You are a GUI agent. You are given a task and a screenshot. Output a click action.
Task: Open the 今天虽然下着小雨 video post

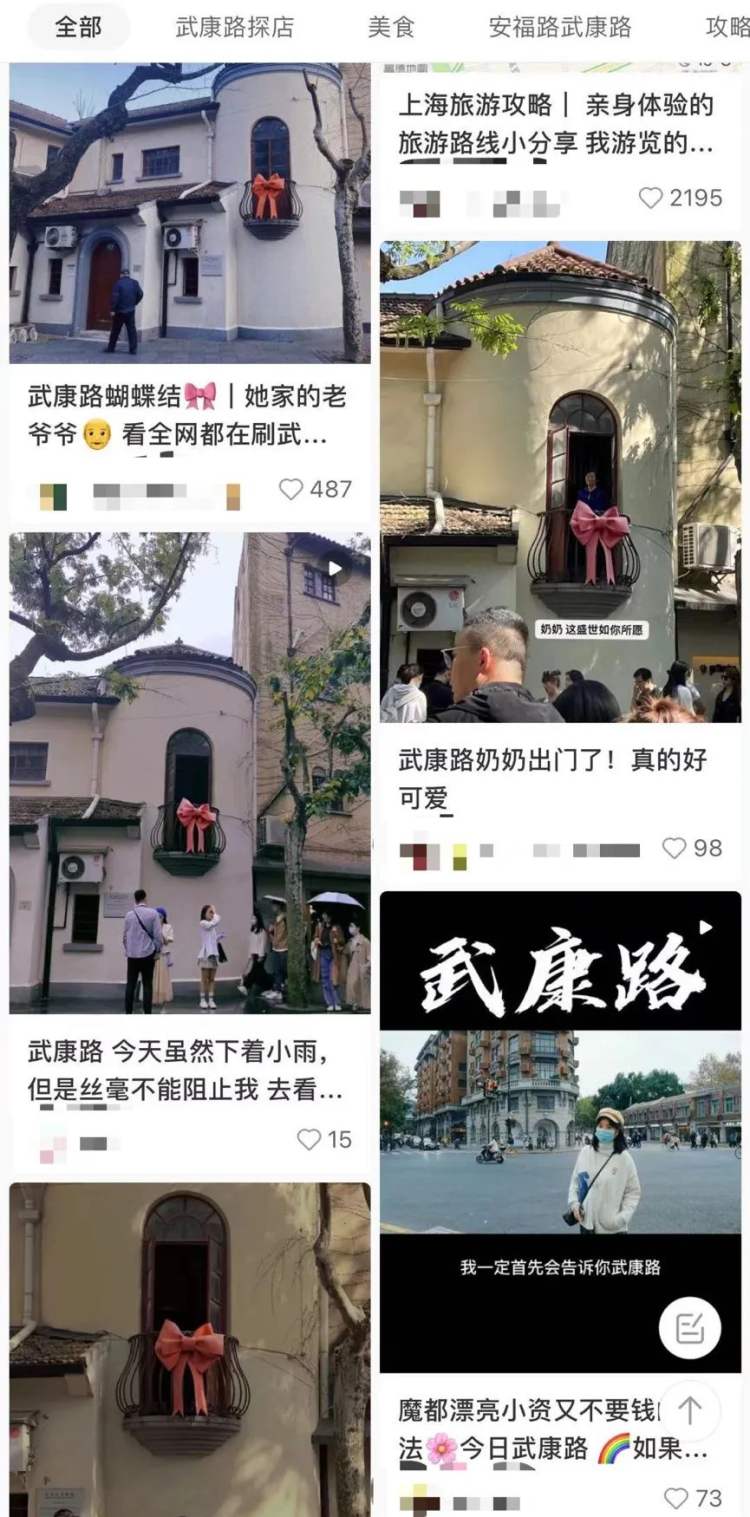coord(189,772)
